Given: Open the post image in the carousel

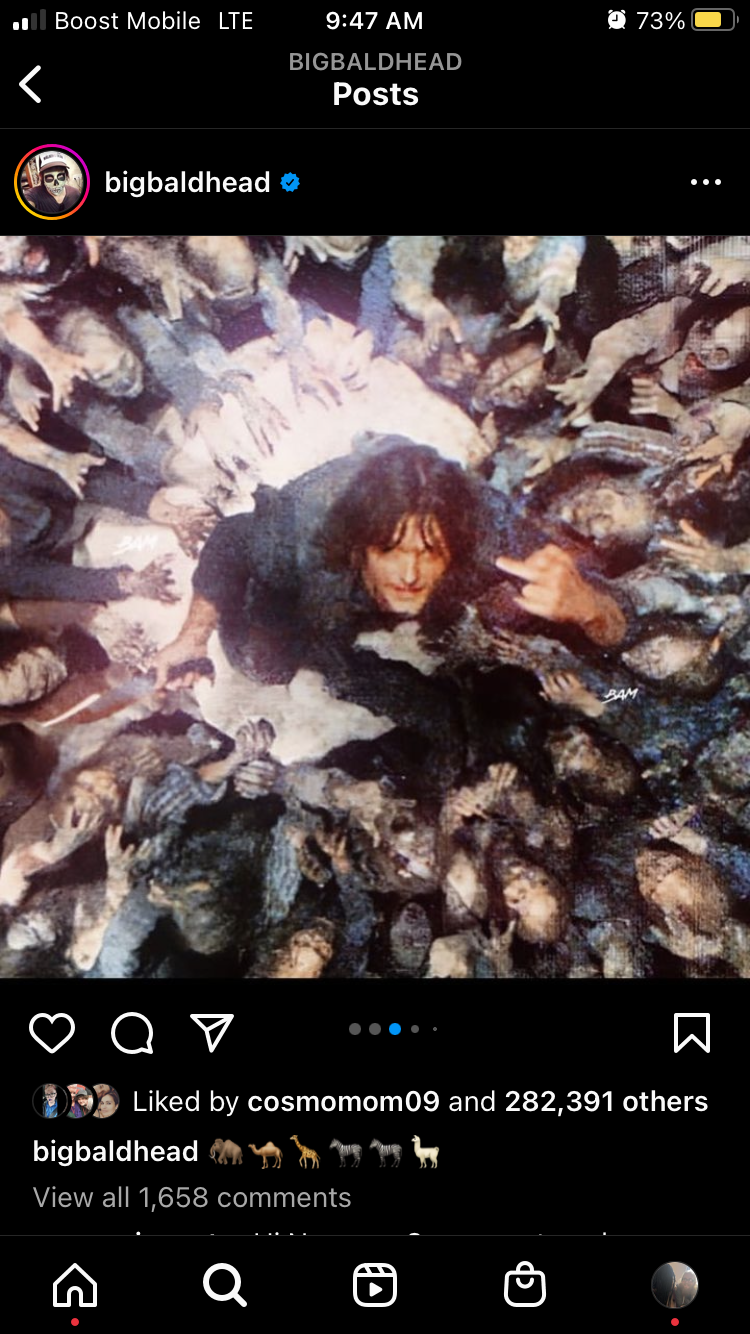Looking at the screenshot, I should pos(375,606).
